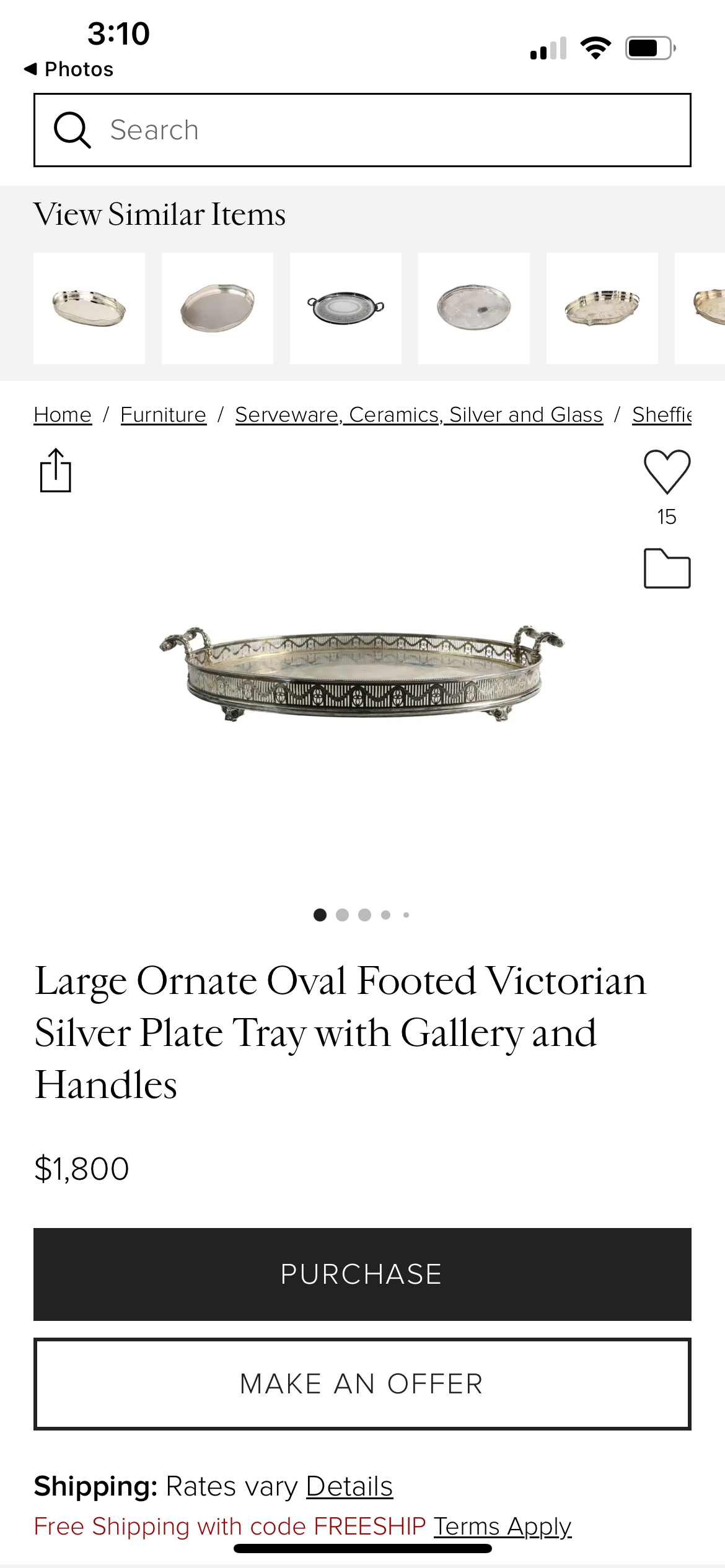Screen dimensions: 725x1568
Task: Return to the Photos app
Action: pos(69,68)
